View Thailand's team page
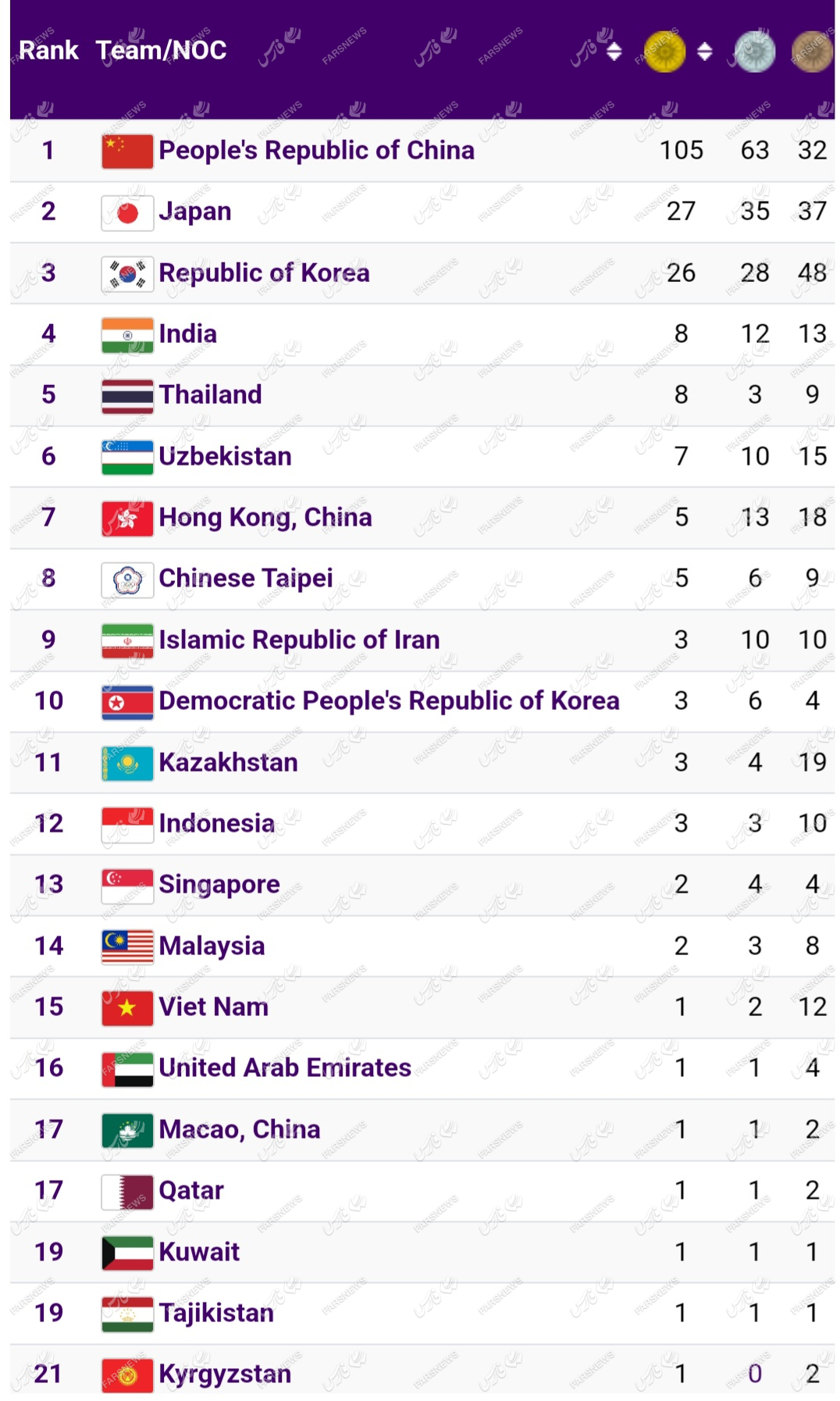Viewport: 840px width, 1401px height. 211,394
